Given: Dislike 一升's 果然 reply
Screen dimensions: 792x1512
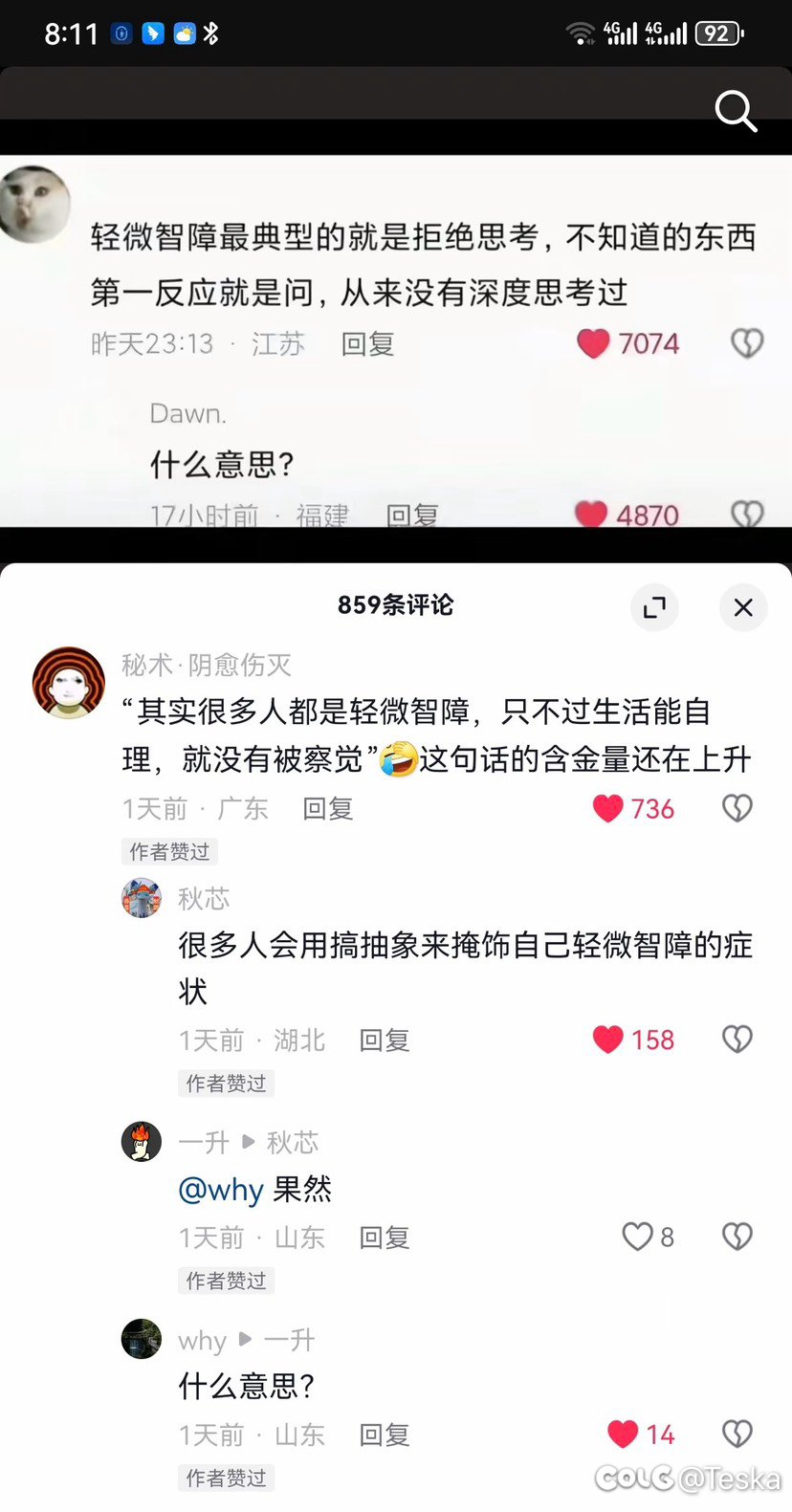Looking at the screenshot, I should [737, 1237].
